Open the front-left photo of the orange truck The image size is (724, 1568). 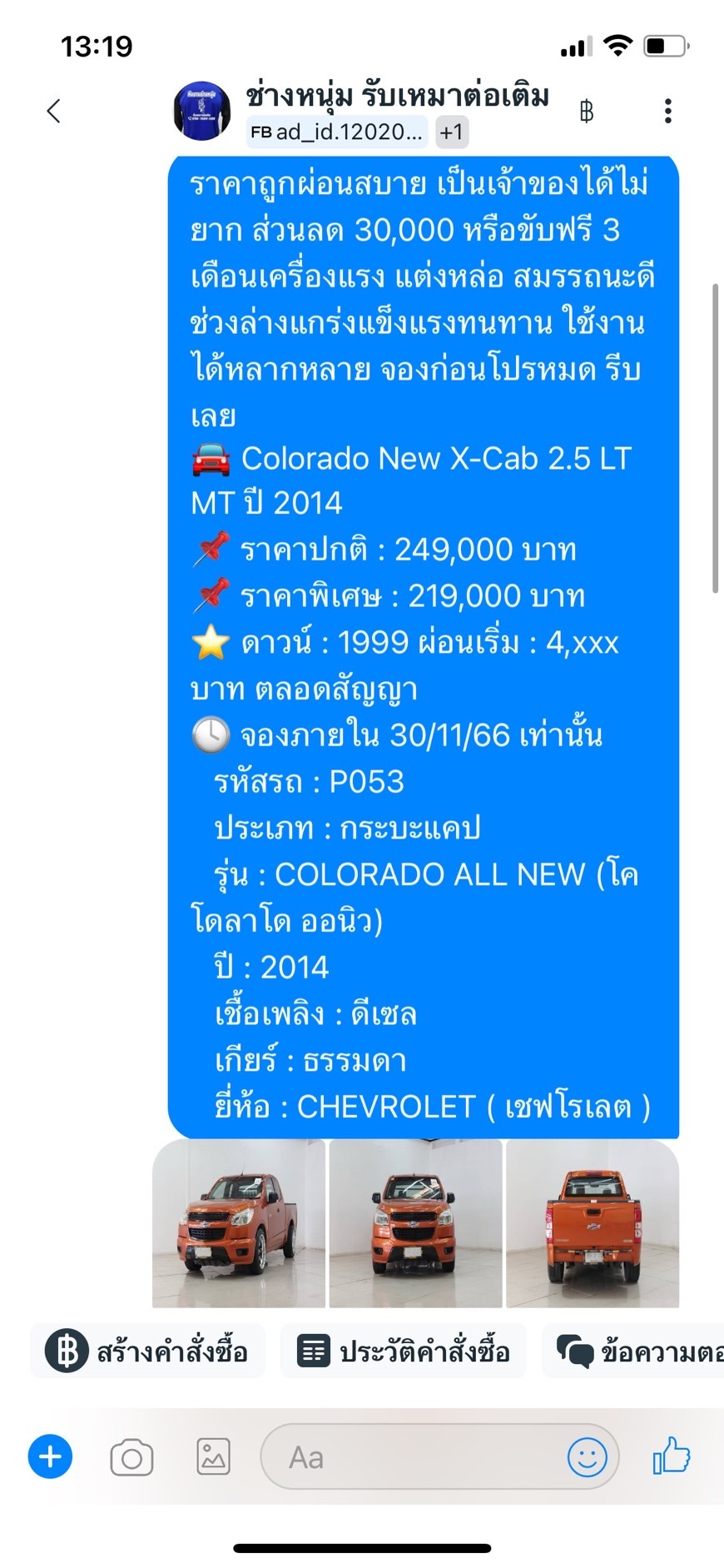click(239, 1222)
